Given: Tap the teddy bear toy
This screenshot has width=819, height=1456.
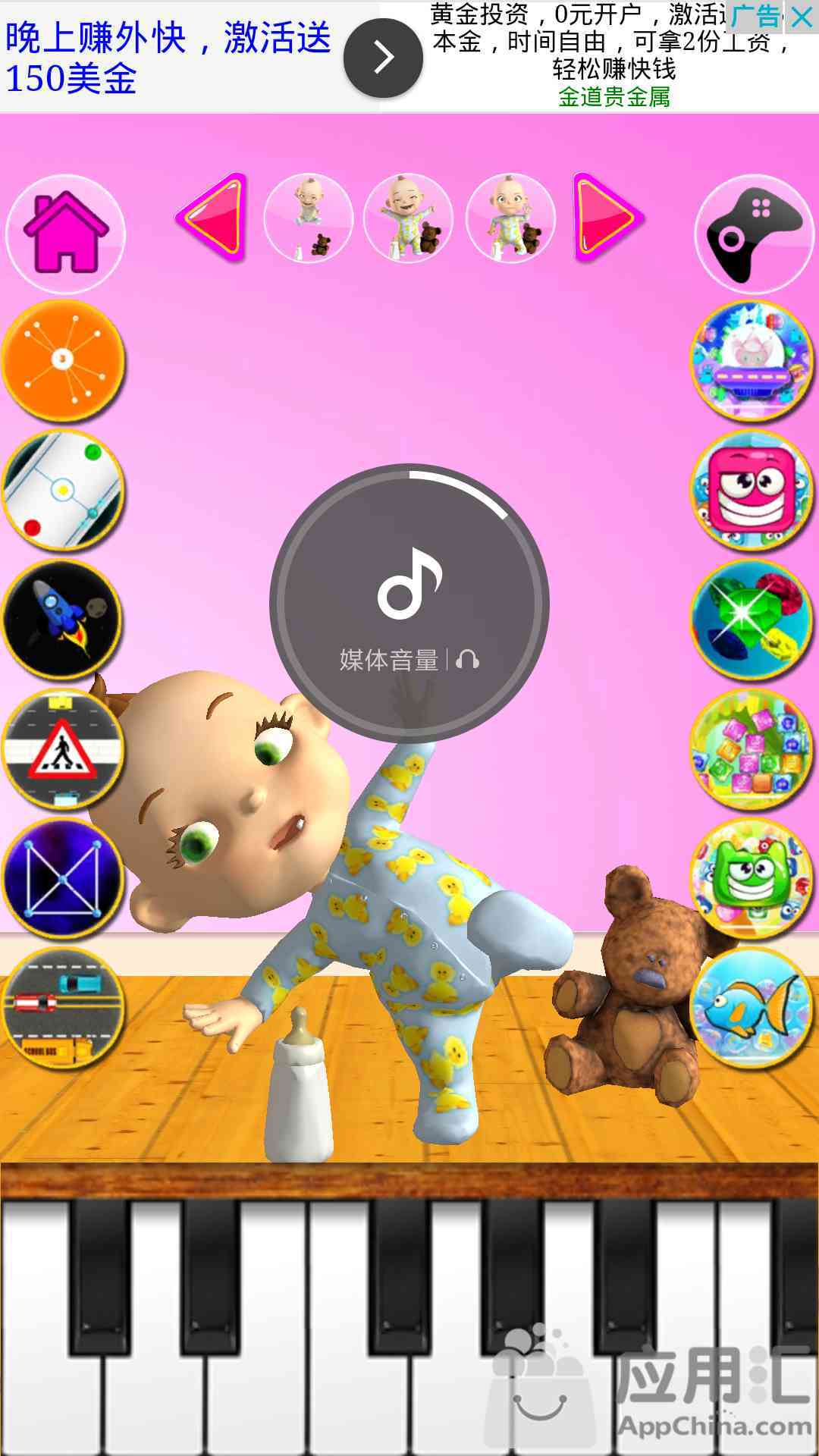Looking at the screenshot, I should coord(629,993).
